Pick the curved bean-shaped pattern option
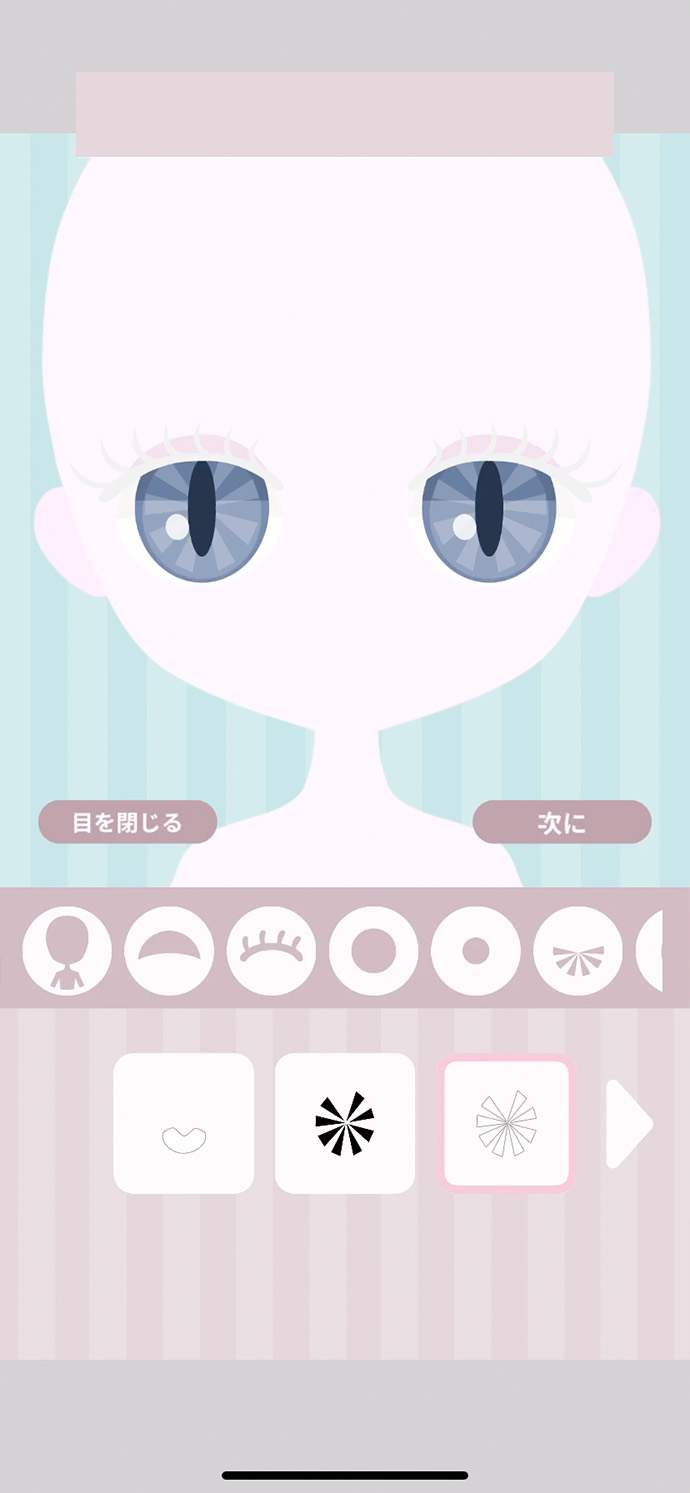Viewport: 690px width, 1493px height. (184, 1123)
